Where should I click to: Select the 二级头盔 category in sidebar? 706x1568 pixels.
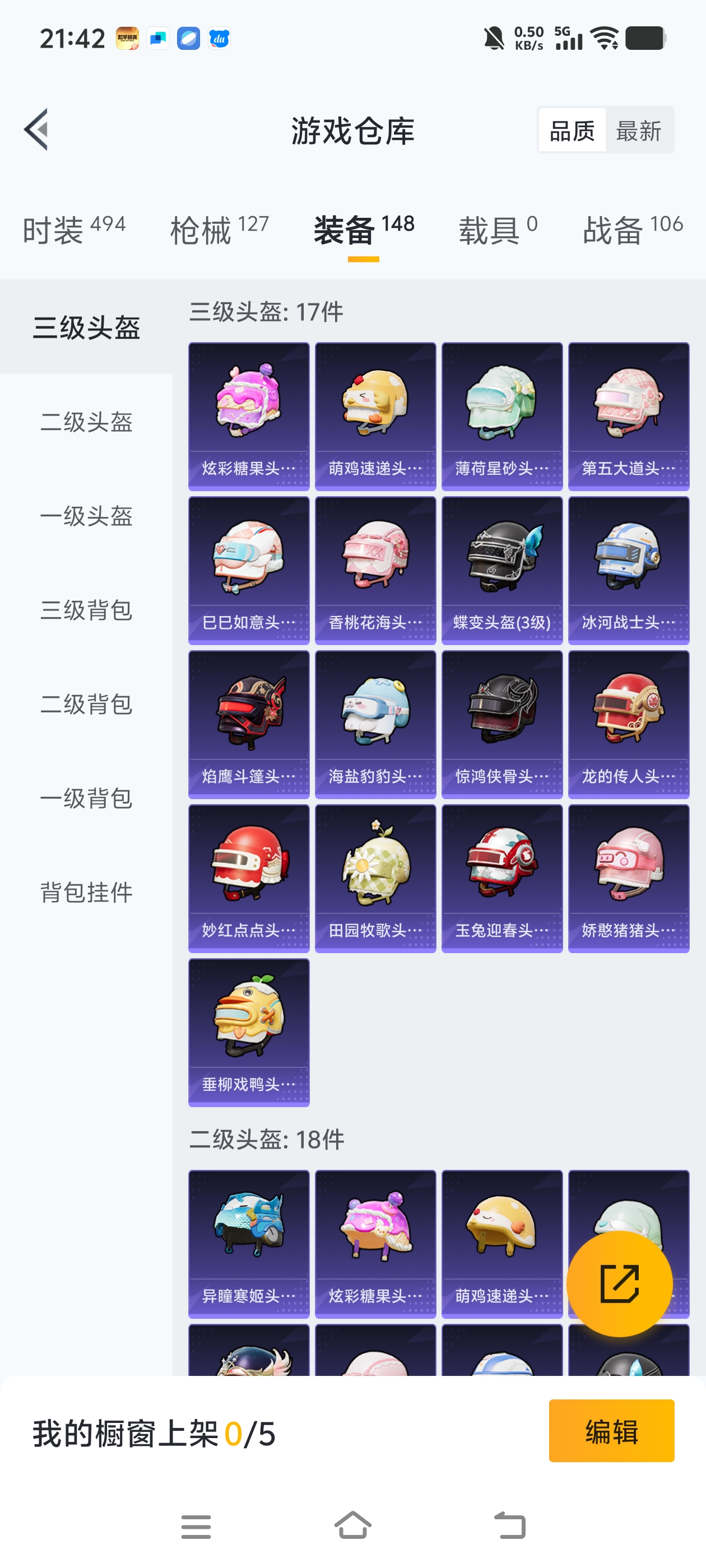86,422
